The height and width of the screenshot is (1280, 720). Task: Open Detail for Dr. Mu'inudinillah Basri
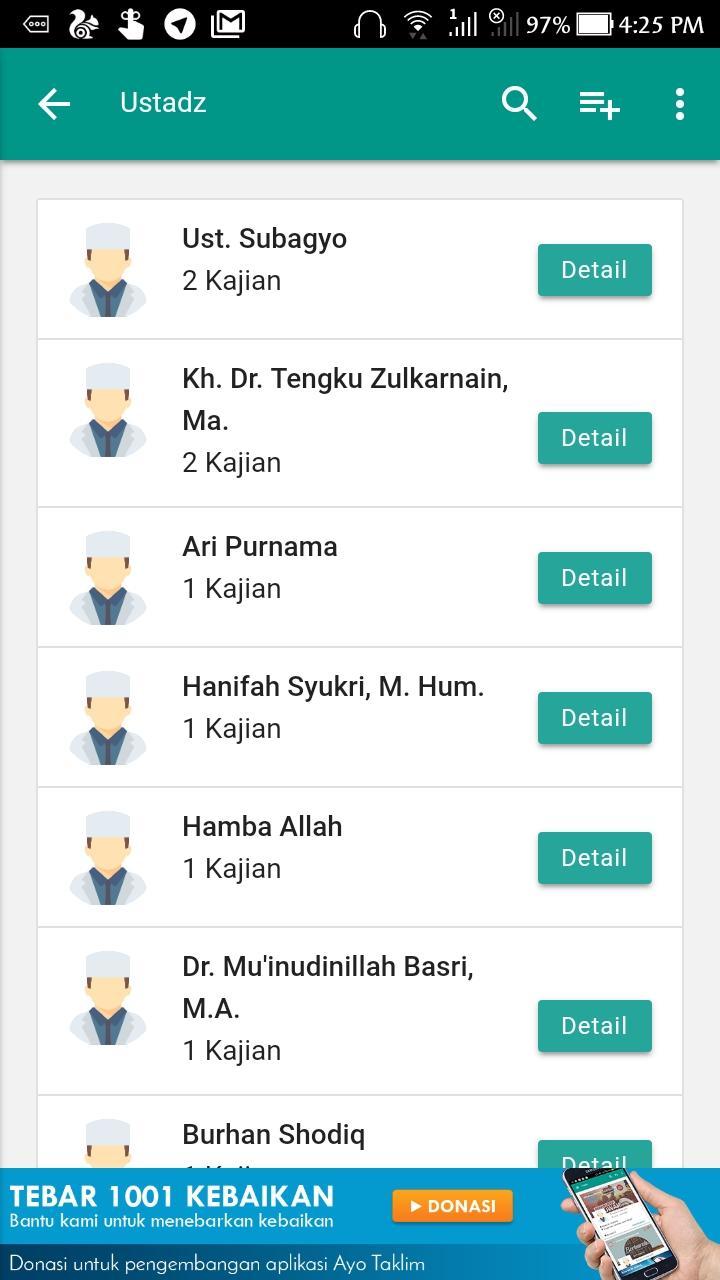point(594,1026)
